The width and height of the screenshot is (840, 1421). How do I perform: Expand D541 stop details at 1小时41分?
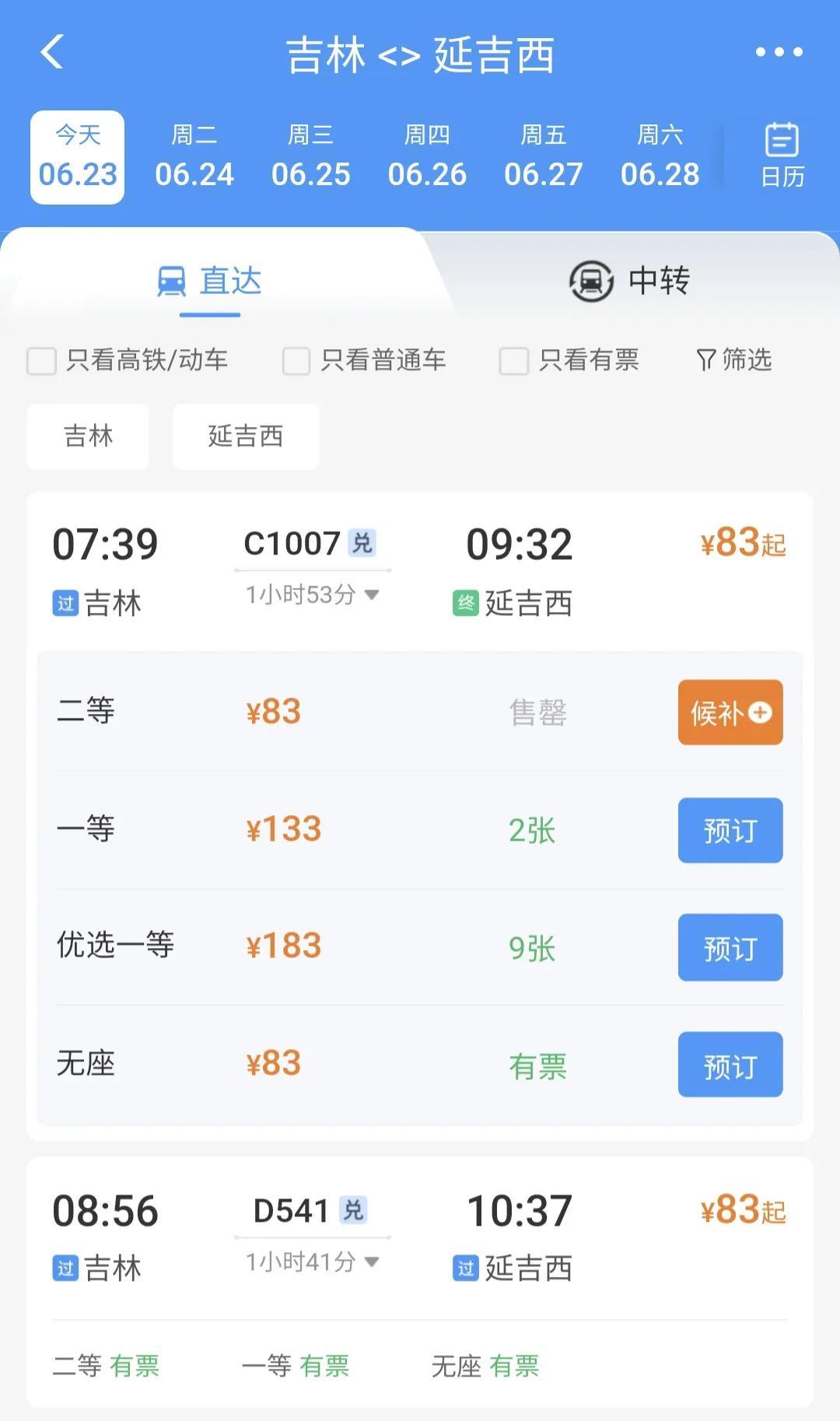click(x=313, y=1262)
